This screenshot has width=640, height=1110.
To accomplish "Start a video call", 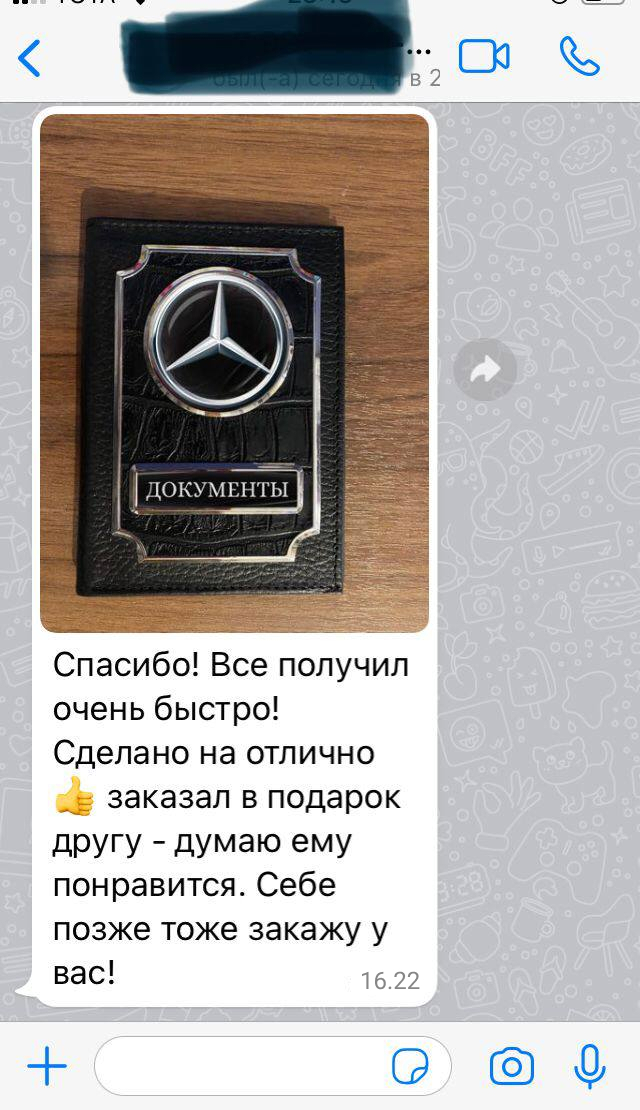I will coord(484,57).
